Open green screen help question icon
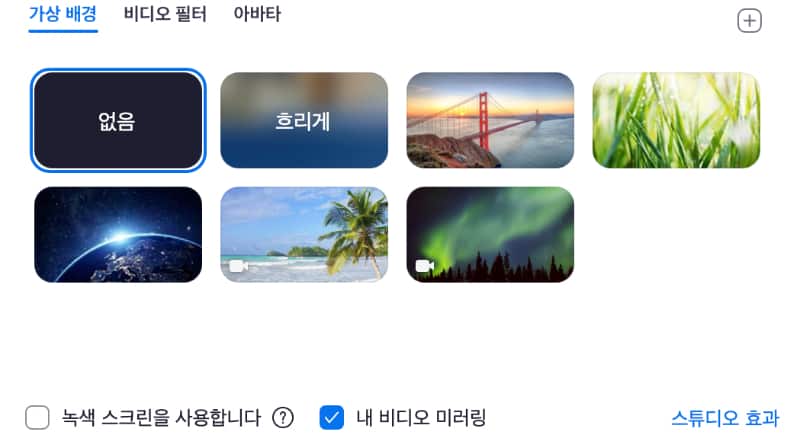This screenshot has height=435, width=800. [x=283, y=417]
